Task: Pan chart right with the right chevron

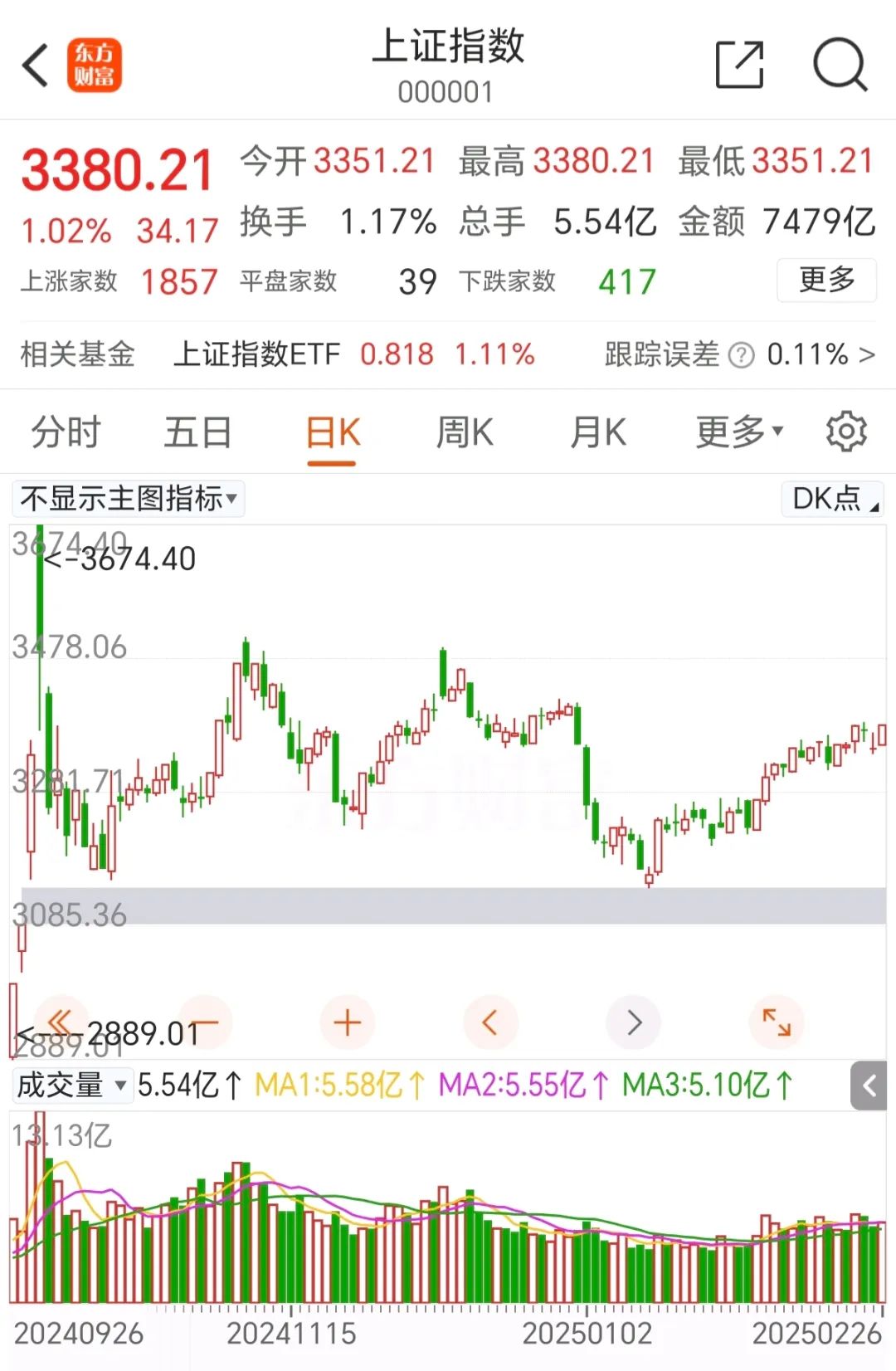Action: coord(633,1022)
